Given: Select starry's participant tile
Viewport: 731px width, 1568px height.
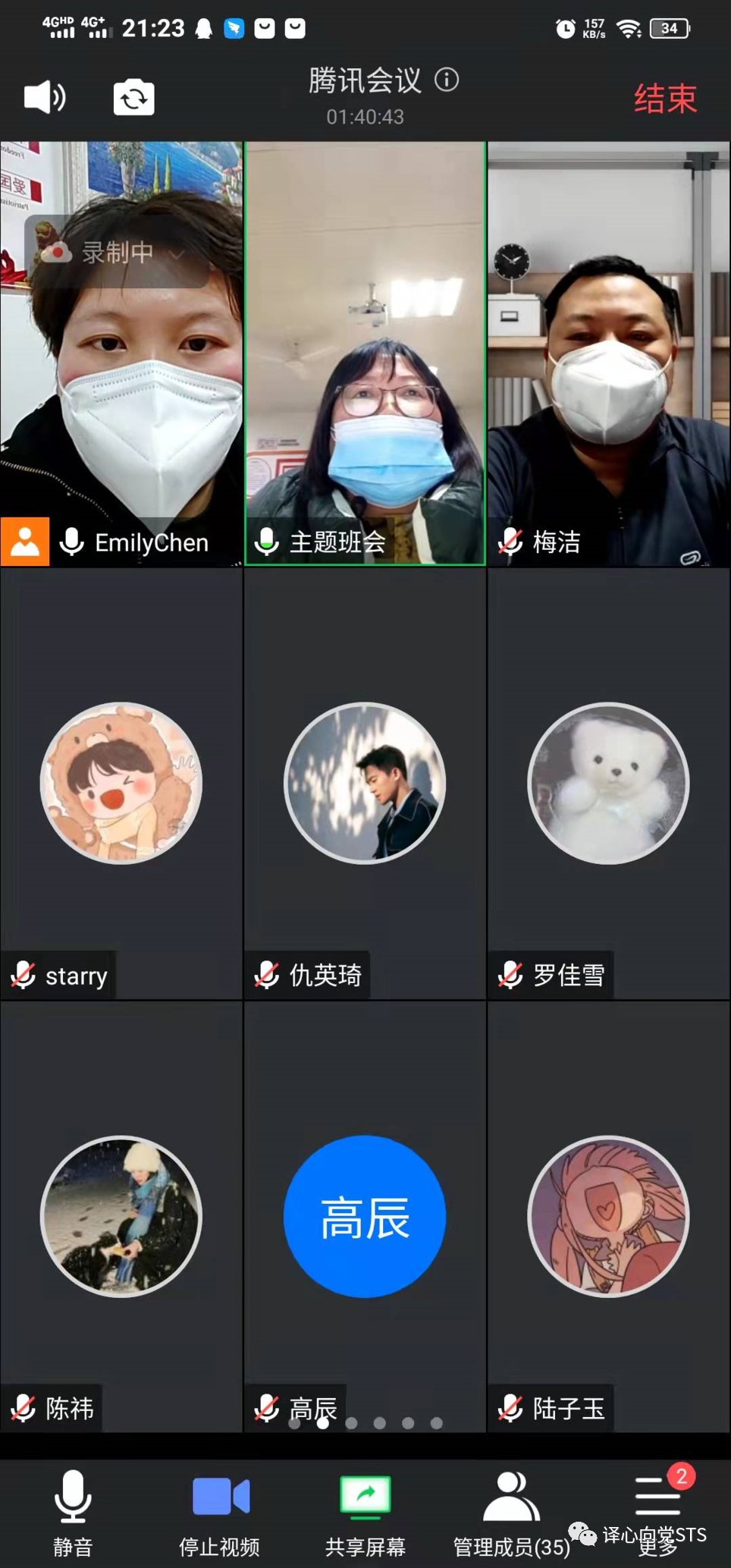Looking at the screenshot, I should tap(121, 783).
